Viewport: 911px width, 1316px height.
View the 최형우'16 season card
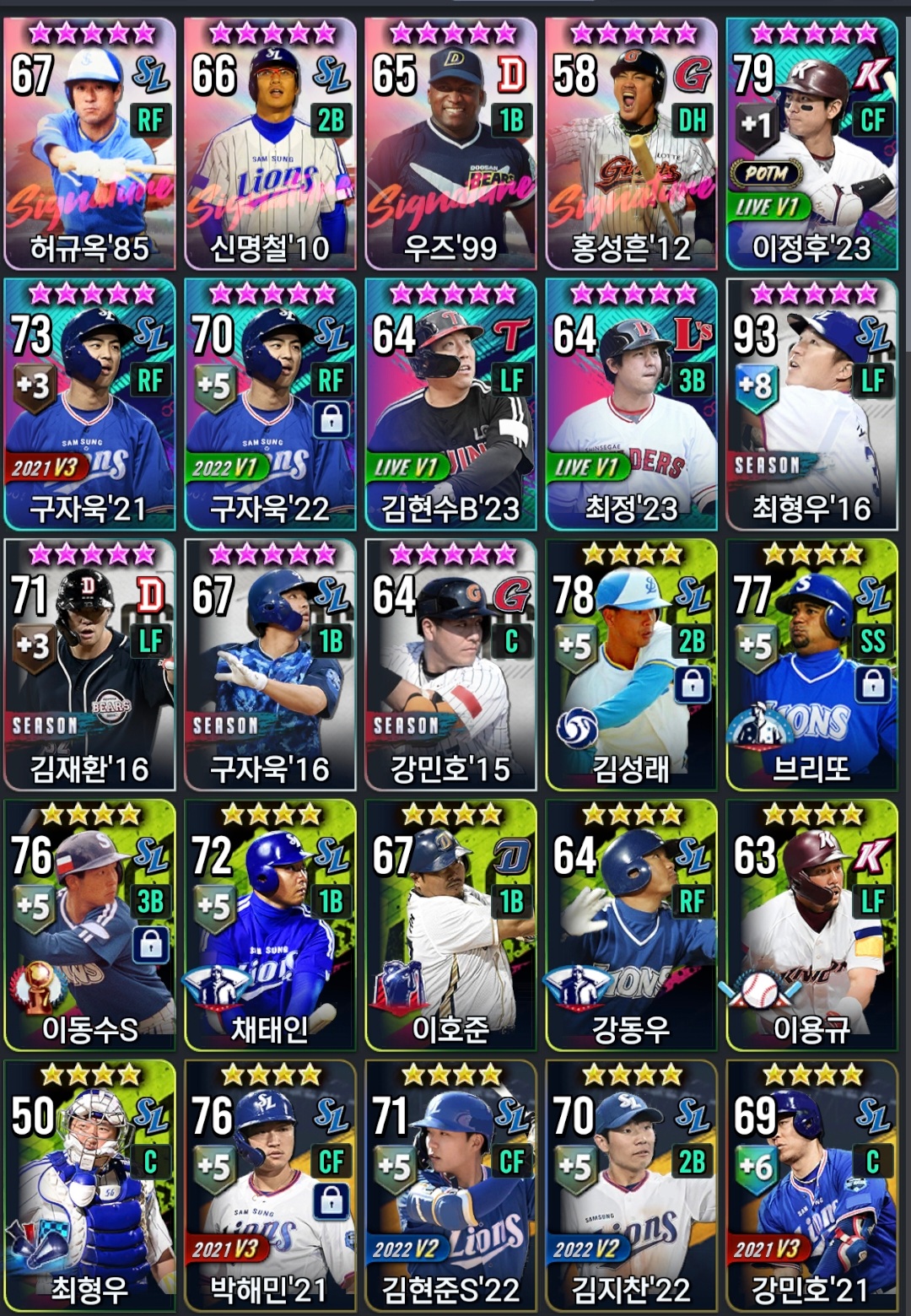click(x=812, y=404)
